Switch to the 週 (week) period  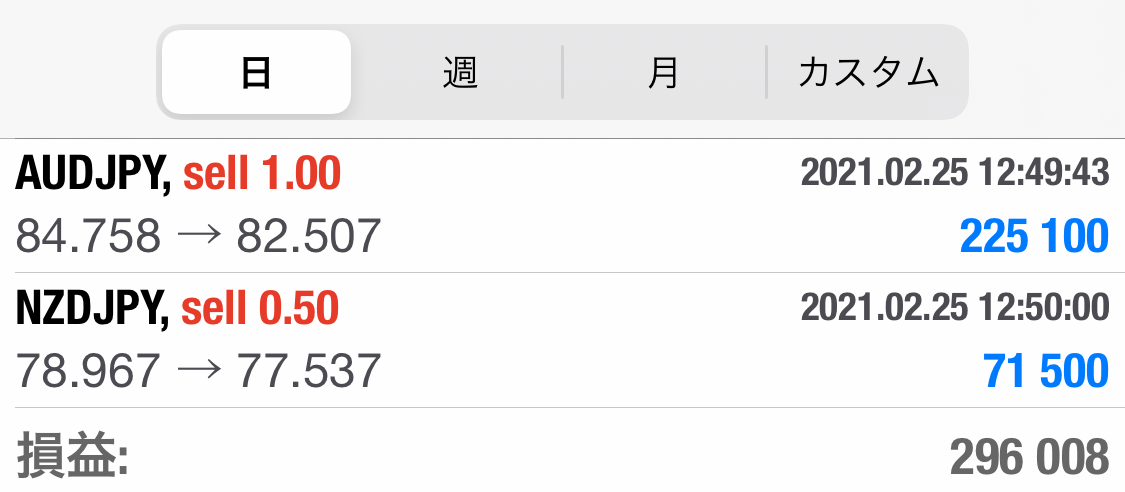pyautogui.click(x=460, y=73)
